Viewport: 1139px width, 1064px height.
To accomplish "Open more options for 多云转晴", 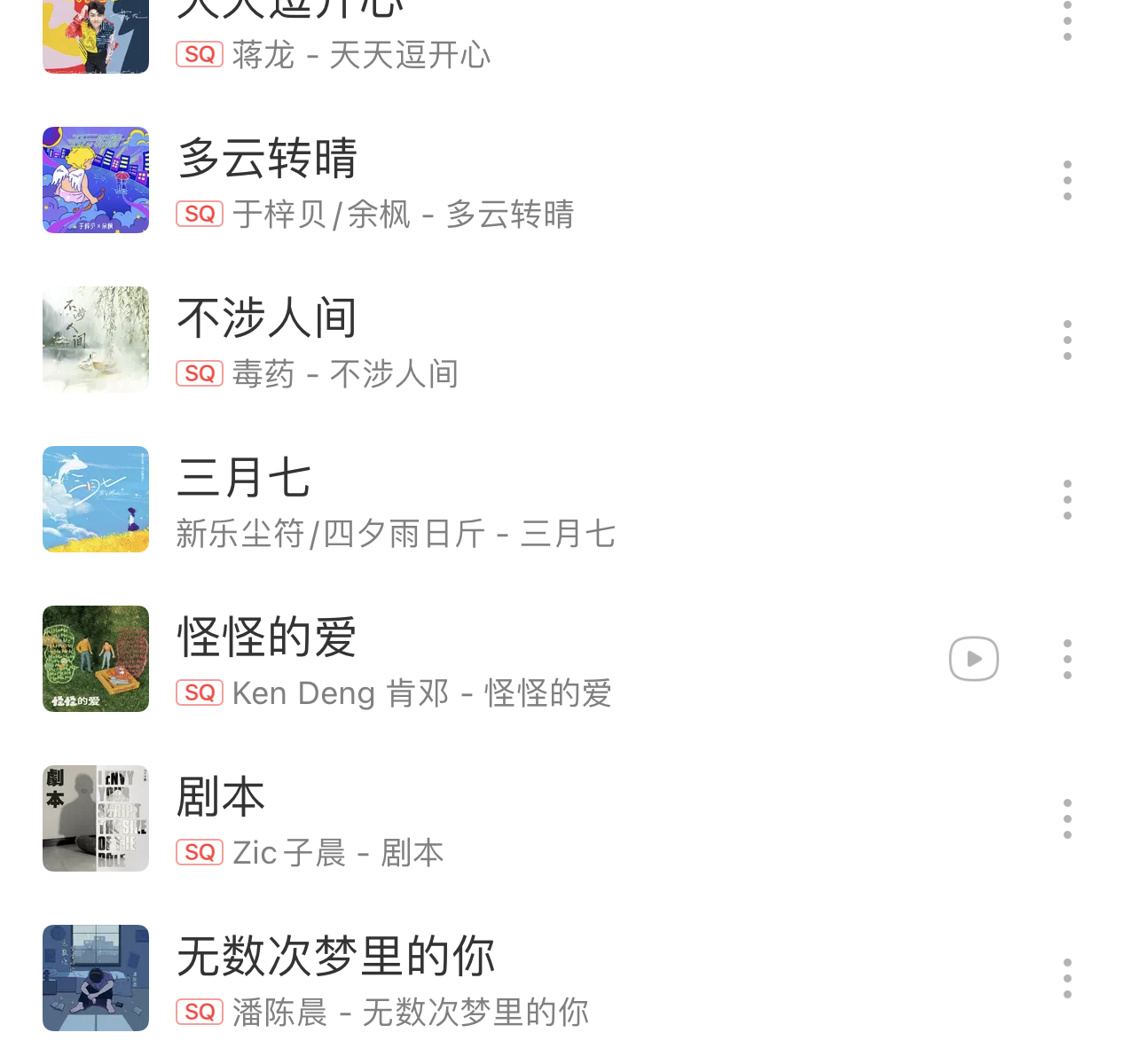I will pyautogui.click(x=1067, y=181).
